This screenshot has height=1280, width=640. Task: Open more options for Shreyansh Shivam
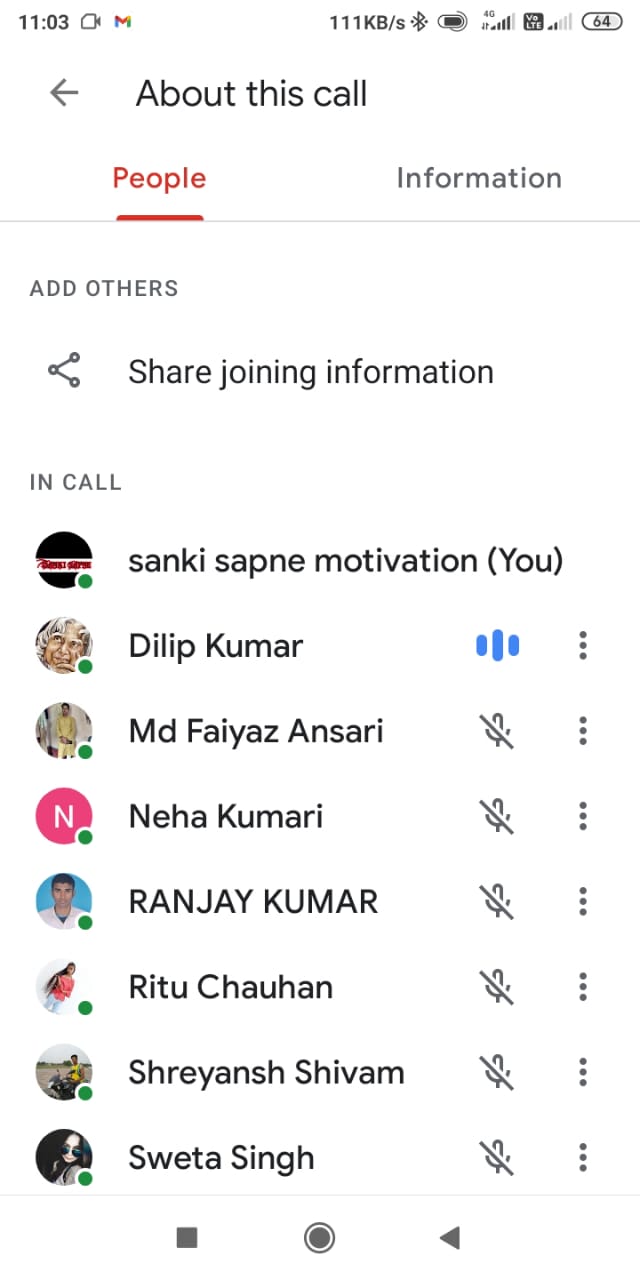click(x=583, y=1073)
